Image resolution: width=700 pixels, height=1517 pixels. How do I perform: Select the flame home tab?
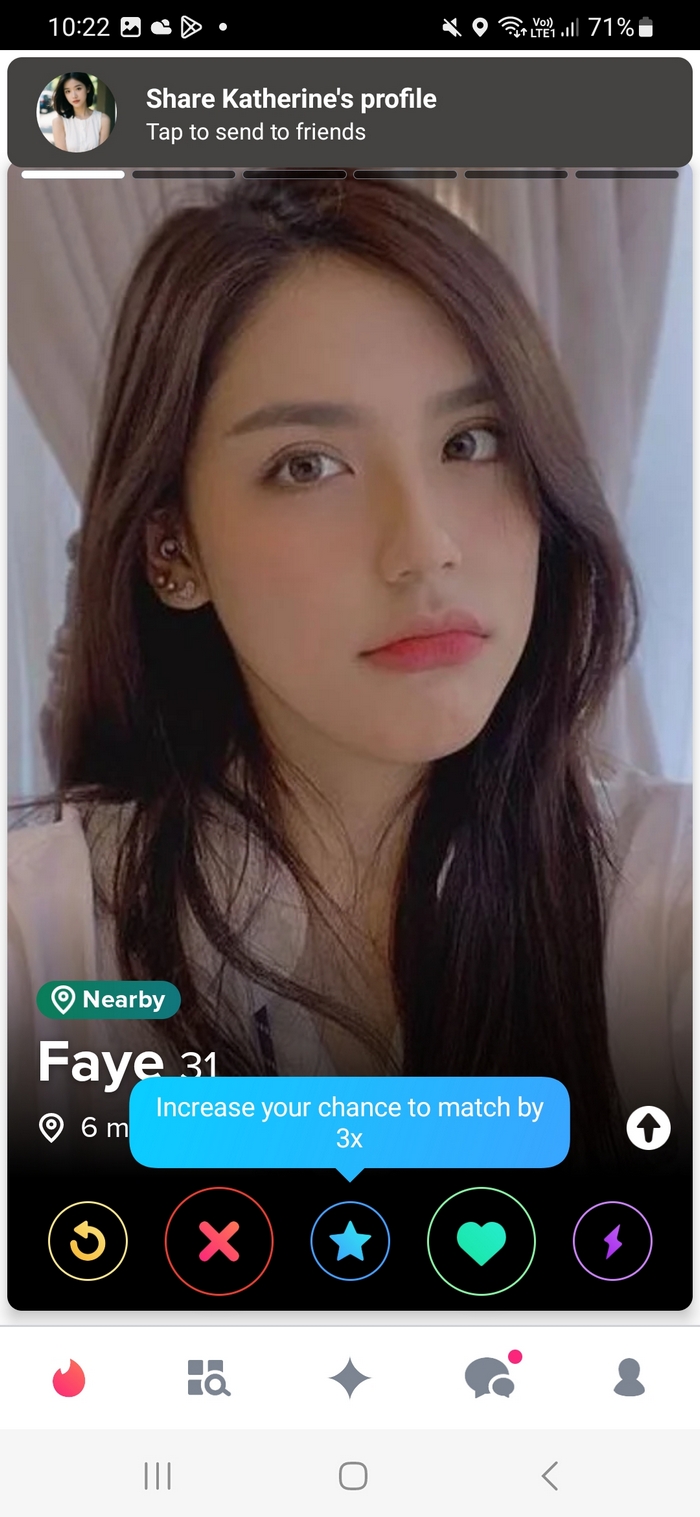coord(69,1378)
